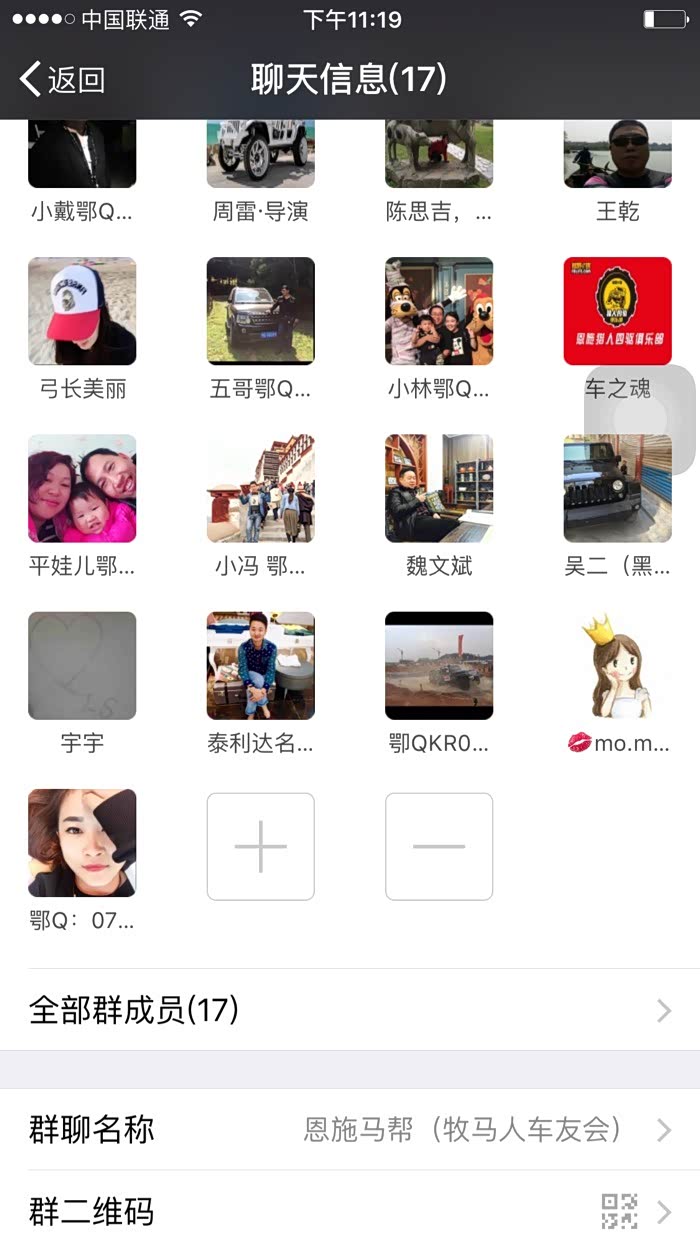Remove a member with minus button
Viewport: 700px width, 1245px height.
[x=439, y=846]
